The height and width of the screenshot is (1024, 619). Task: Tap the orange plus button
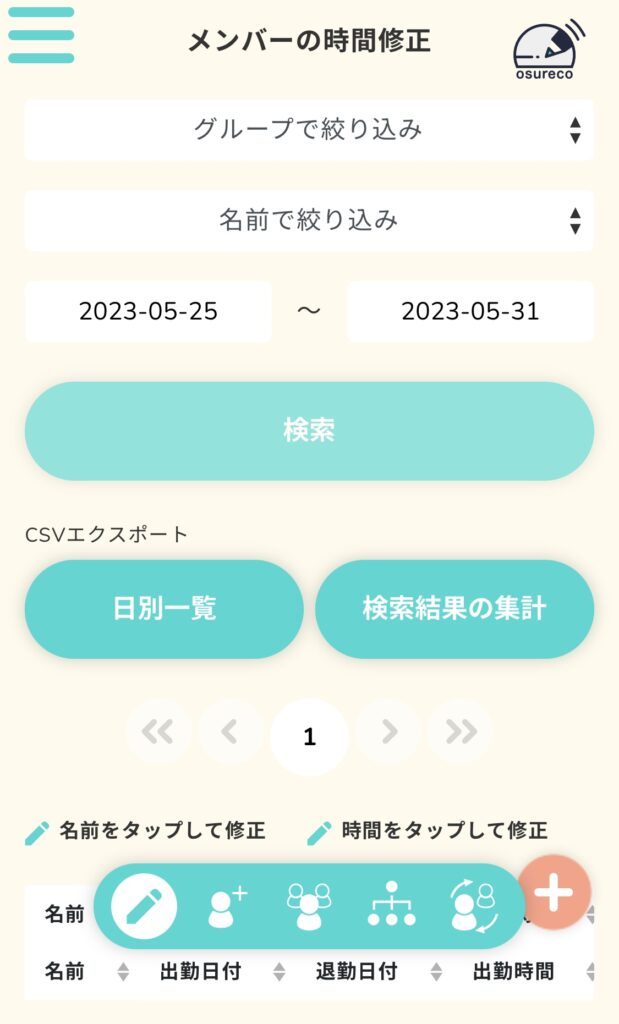pyautogui.click(x=554, y=893)
